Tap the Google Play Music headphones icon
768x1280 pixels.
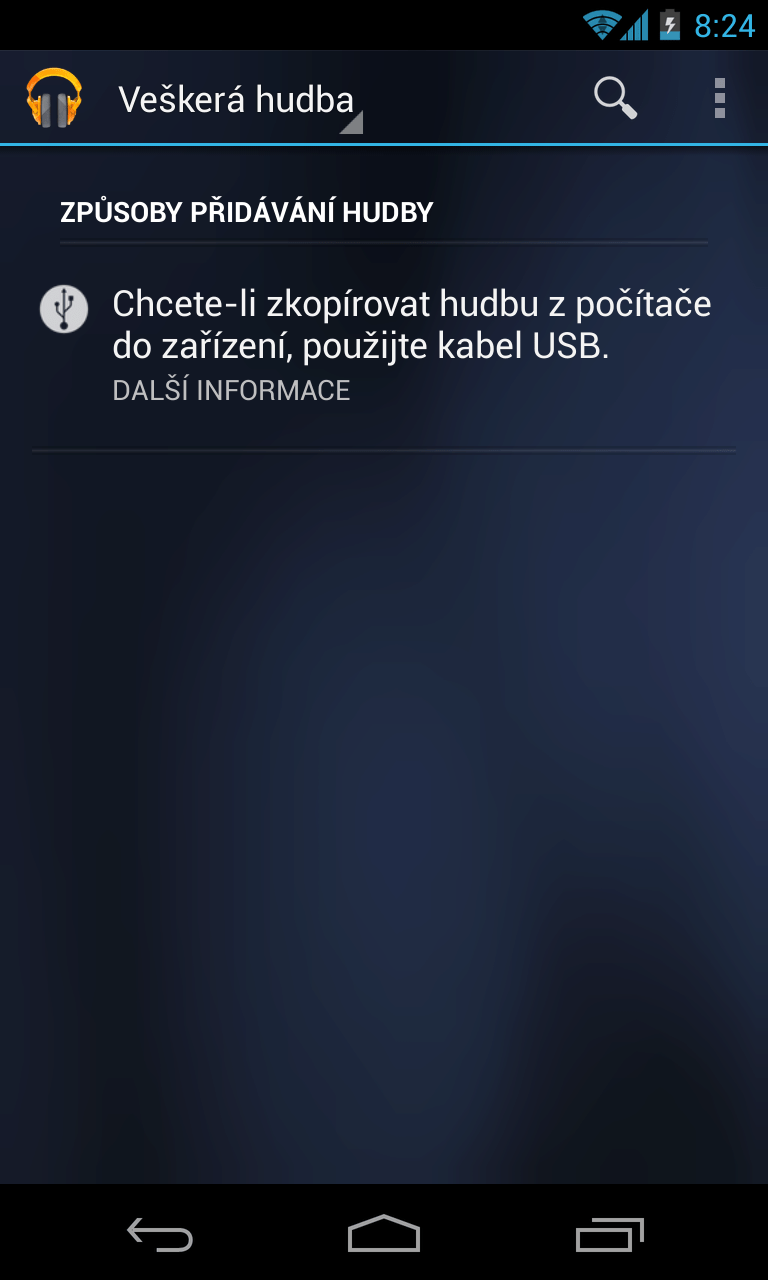pos(54,98)
